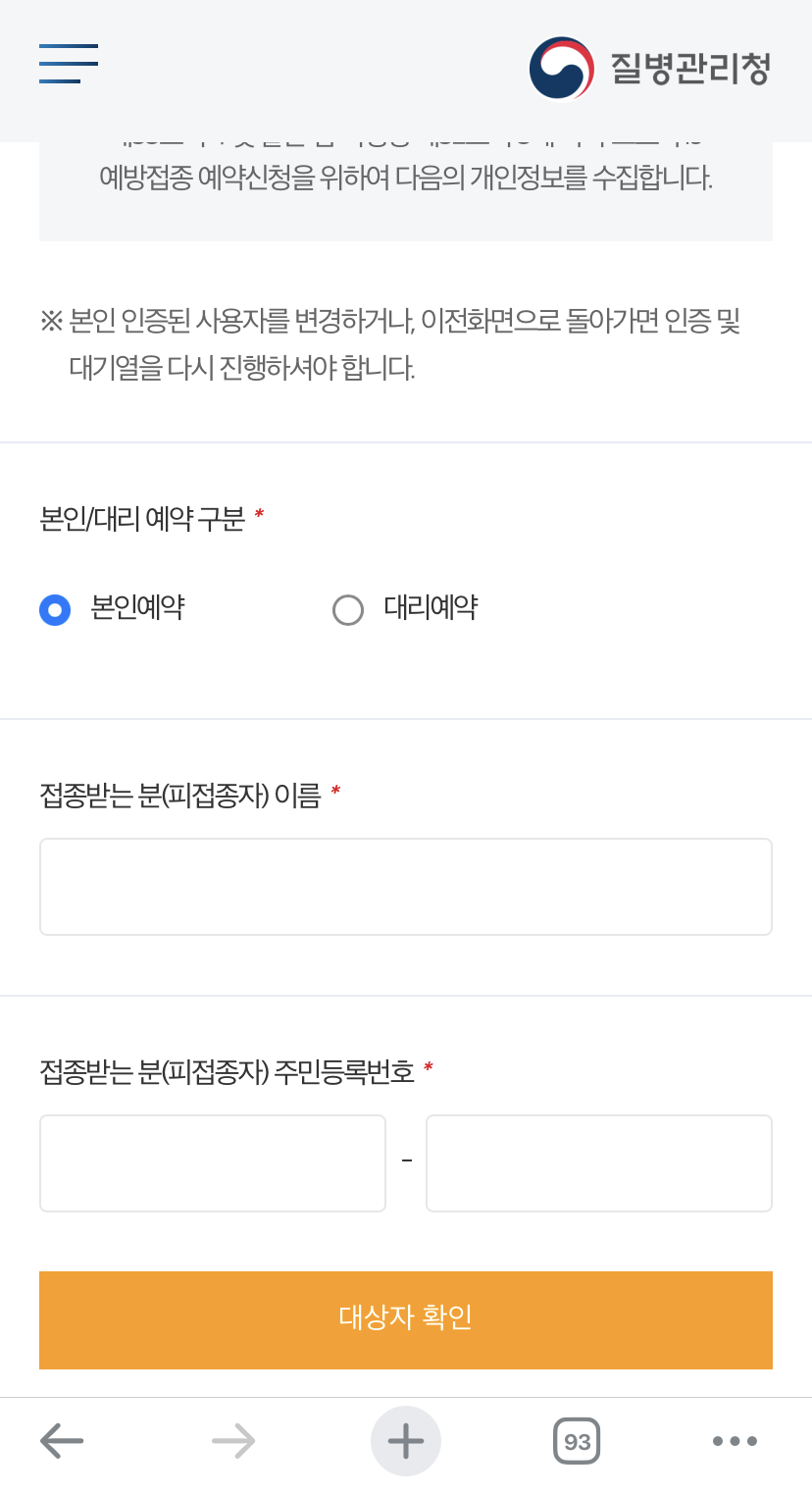Select the 대리예약 radio button
The width and height of the screenshot is (812, 1494).
point(349,609)
